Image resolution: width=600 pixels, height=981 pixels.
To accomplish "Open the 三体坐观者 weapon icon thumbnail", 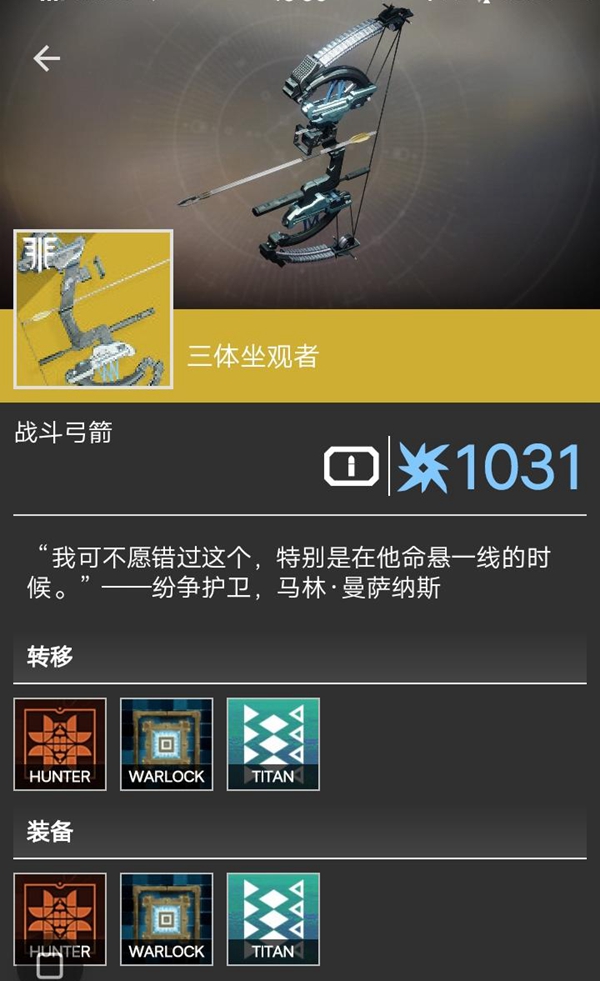I will [93, 309].
